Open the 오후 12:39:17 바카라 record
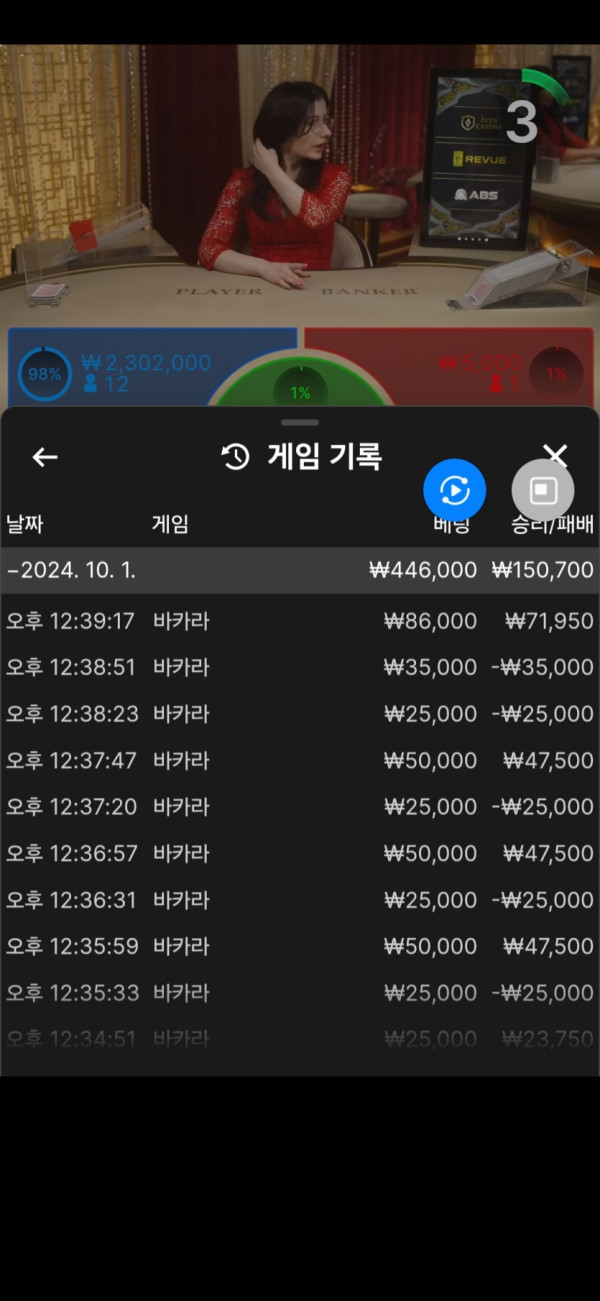Image resolution: width=600 pixels, height=1301 pixels. click(300, 621)
